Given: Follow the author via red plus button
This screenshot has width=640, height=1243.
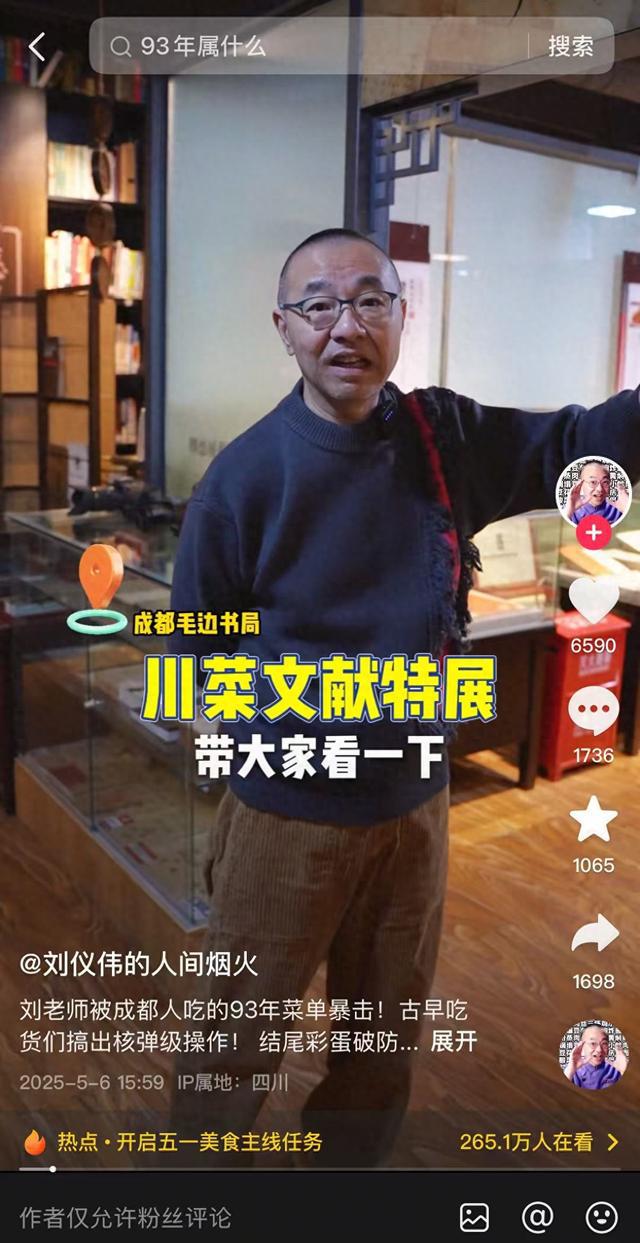Looking at the screenshot, I should 593,532.
